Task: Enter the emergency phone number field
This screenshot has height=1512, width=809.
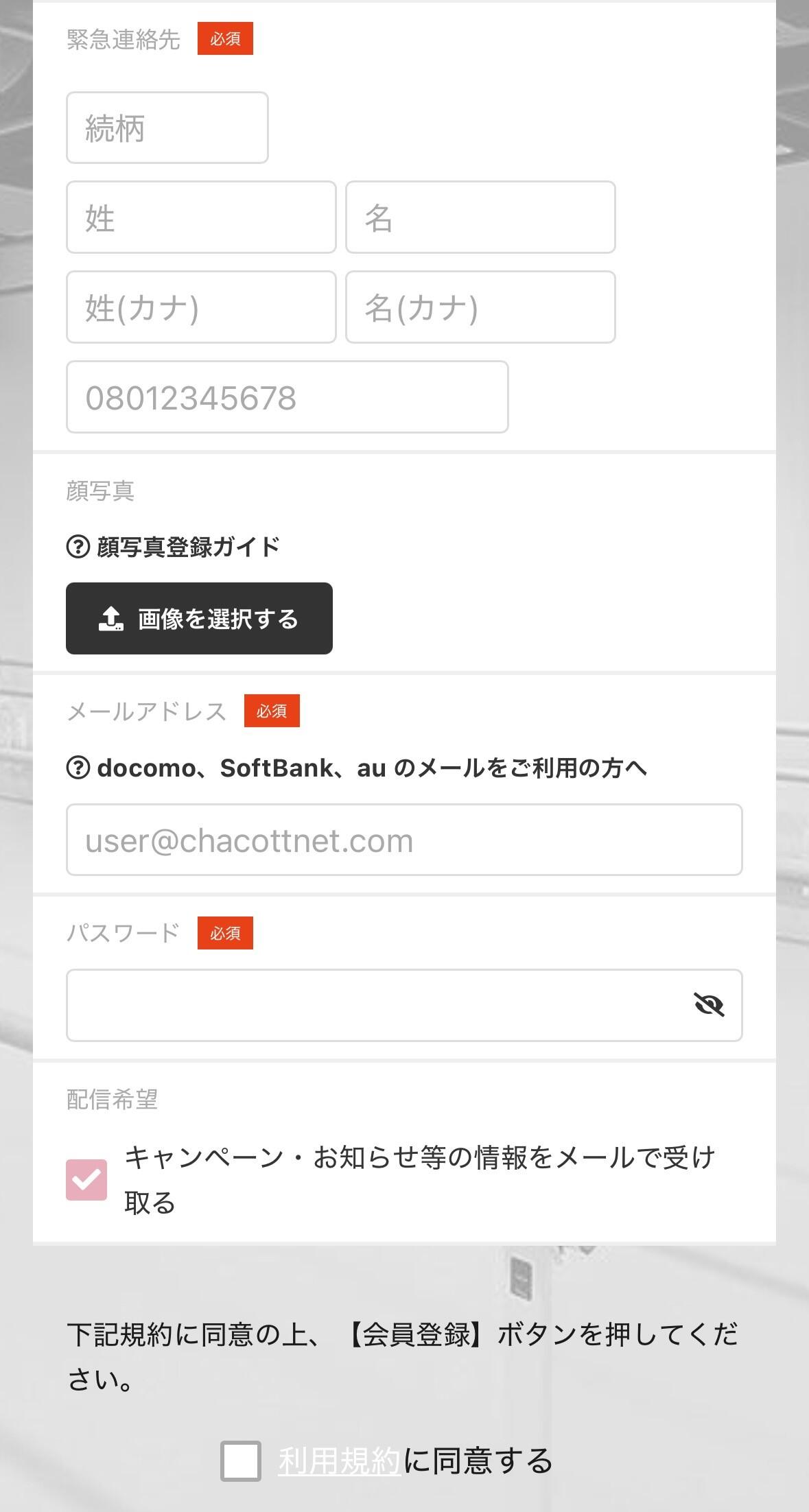Action: click(287, 397)
